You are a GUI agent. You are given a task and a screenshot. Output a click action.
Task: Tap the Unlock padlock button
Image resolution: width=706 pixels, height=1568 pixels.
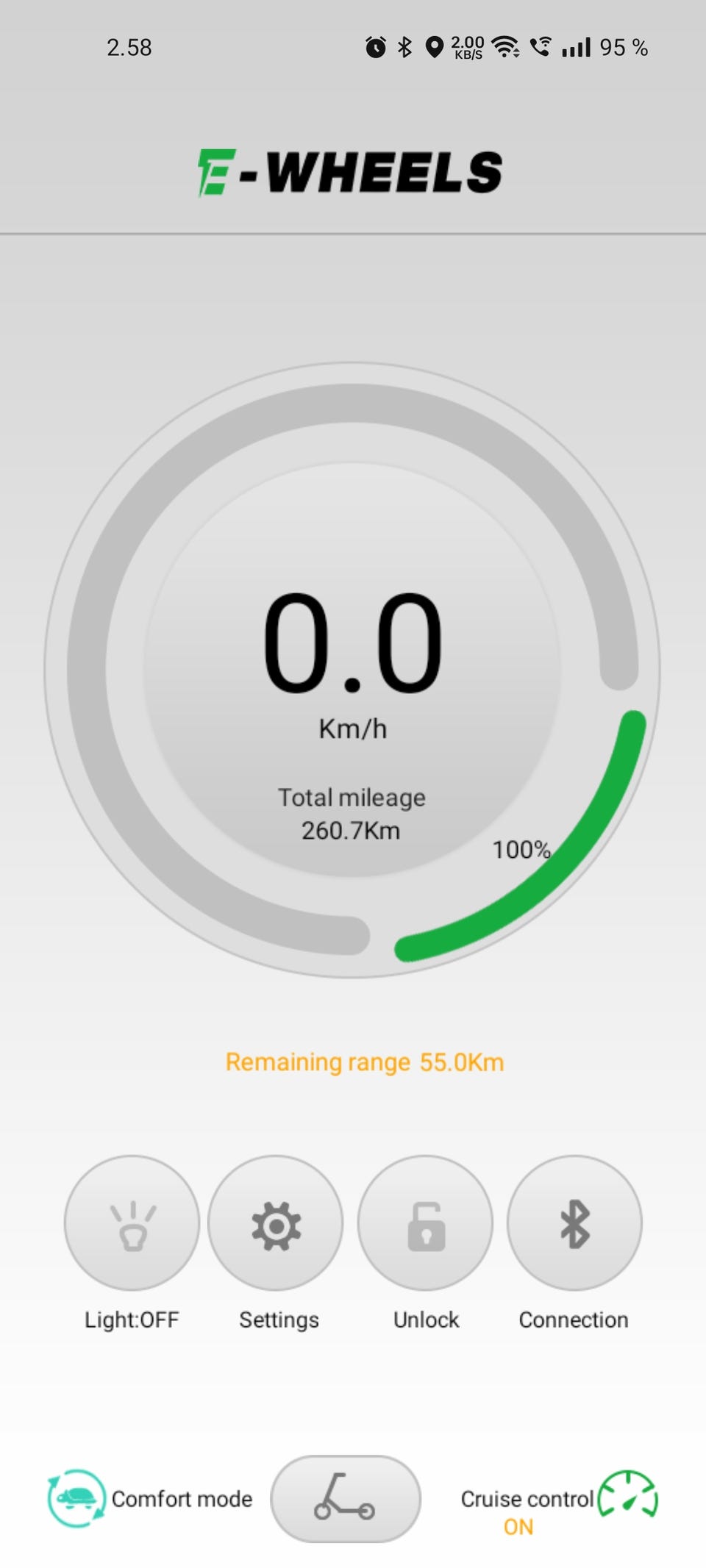(x=425, y=1222)
